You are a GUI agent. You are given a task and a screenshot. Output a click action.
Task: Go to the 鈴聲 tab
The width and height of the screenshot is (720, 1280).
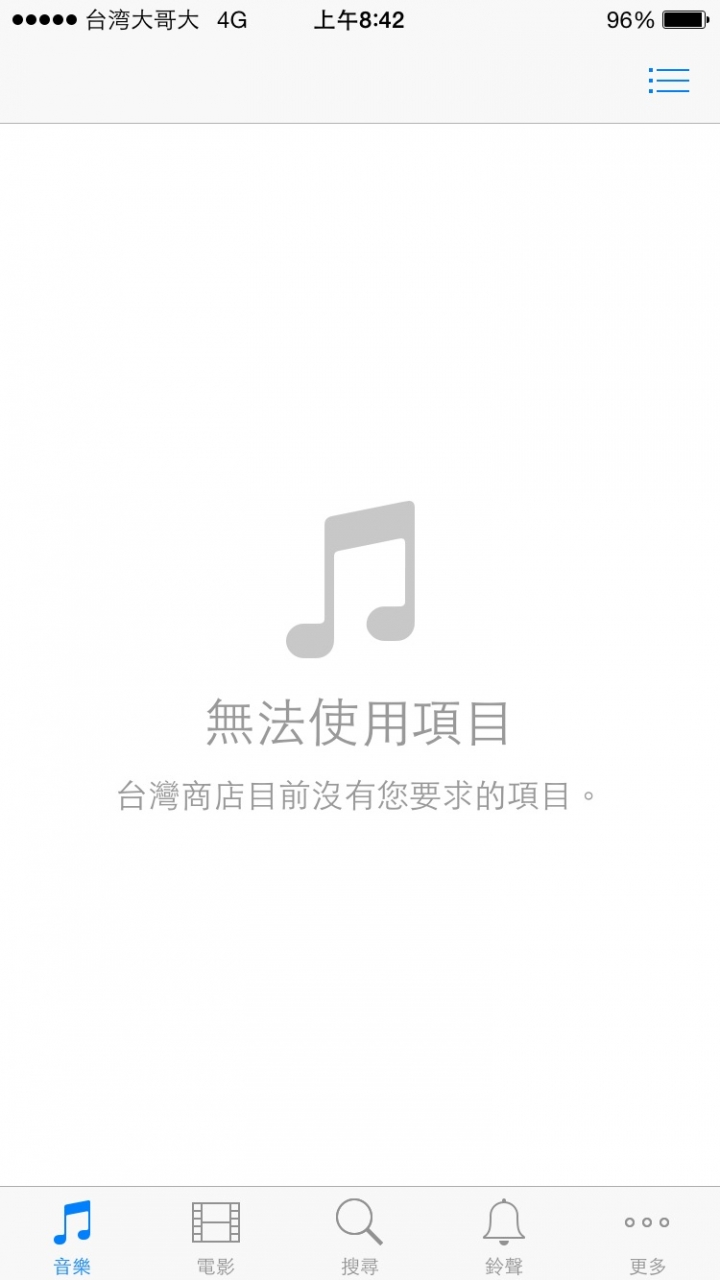point(504,1236)
